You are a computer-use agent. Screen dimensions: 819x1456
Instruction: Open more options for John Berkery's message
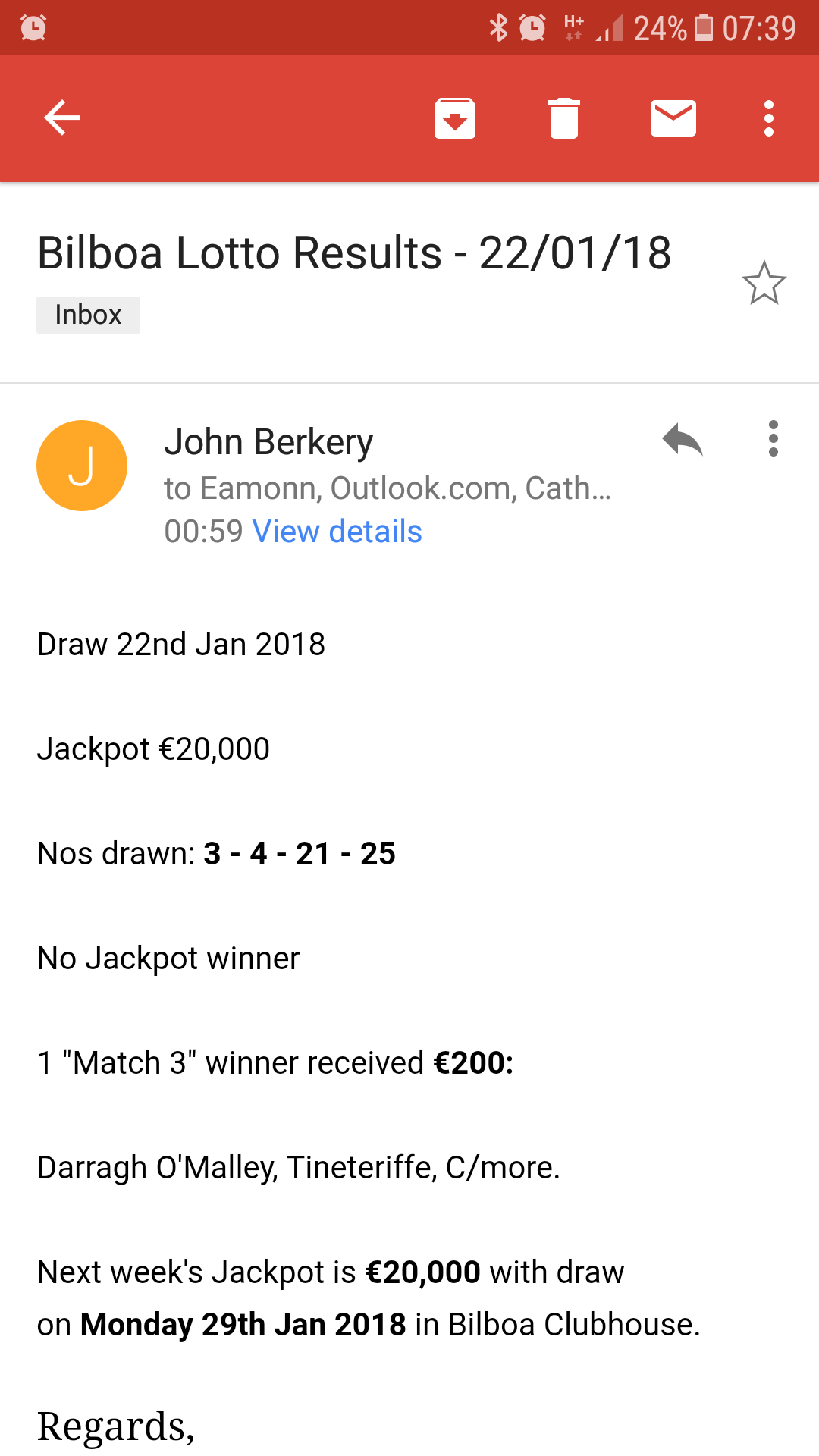tap(773, 439)
